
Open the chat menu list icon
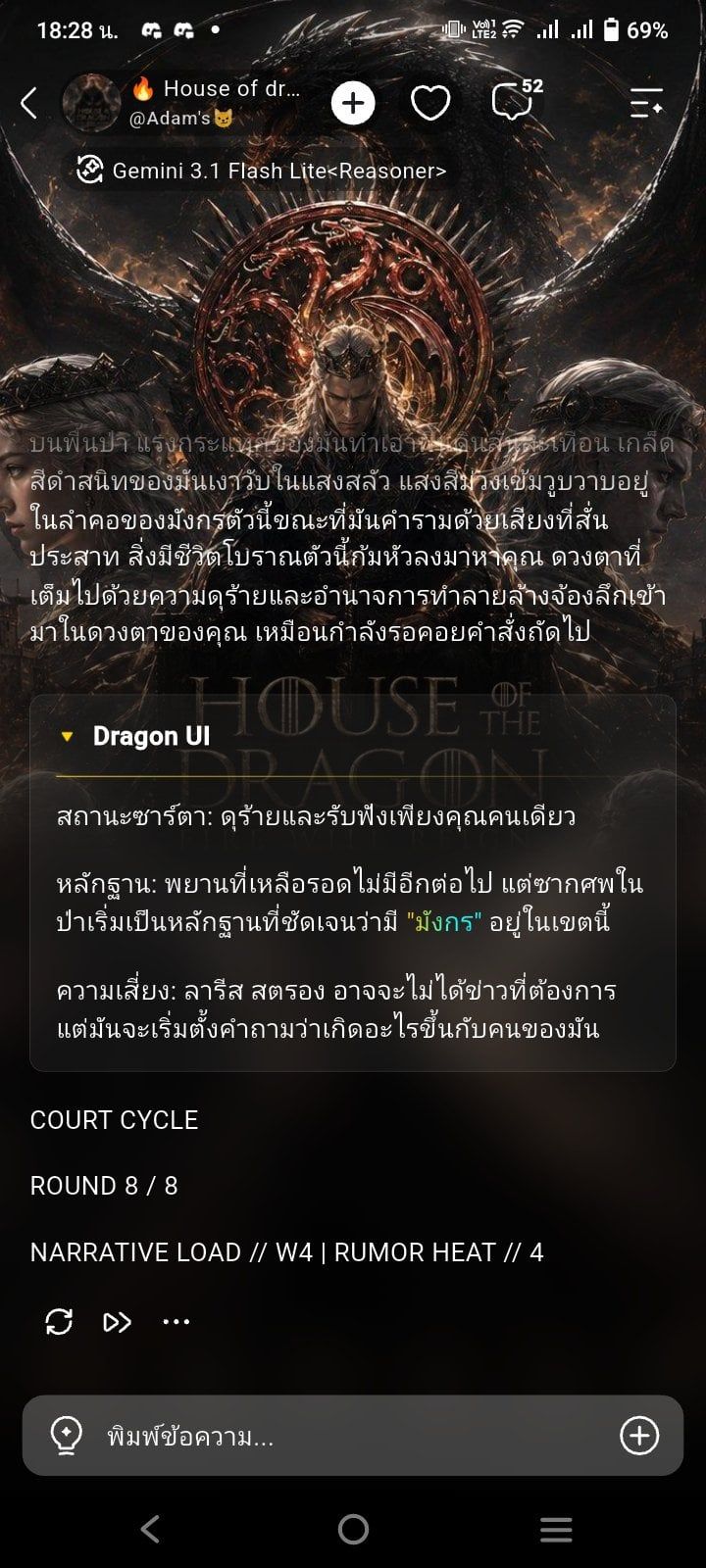coord(646,103)
